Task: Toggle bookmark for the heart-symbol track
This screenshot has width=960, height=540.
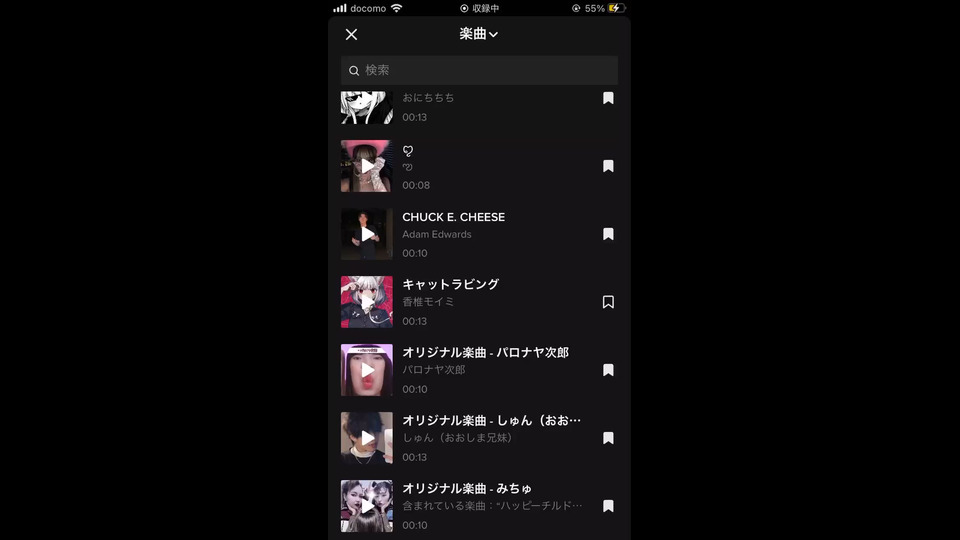Action: click(608, 166)
